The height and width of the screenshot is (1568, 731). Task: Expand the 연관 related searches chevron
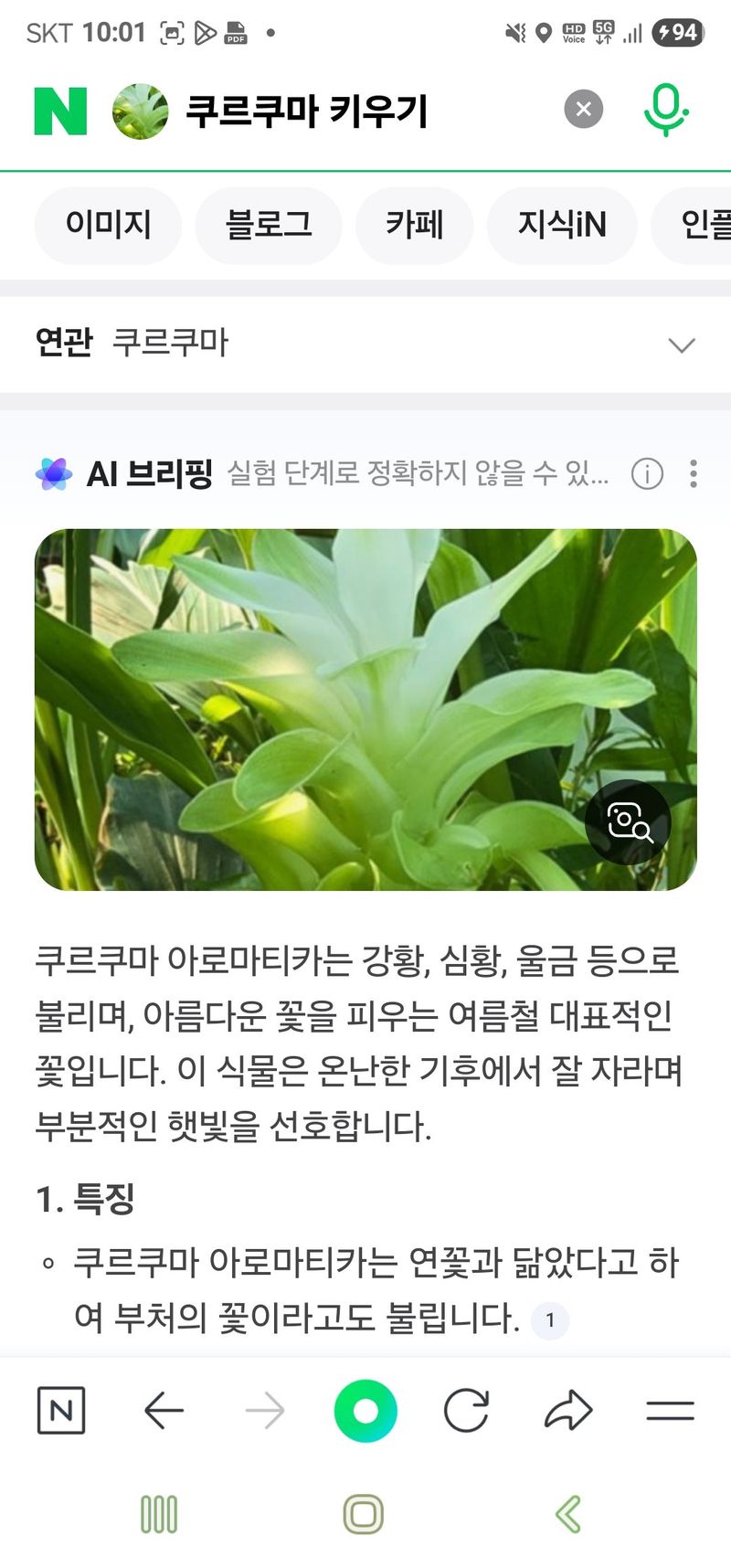[x=682, y=344]
